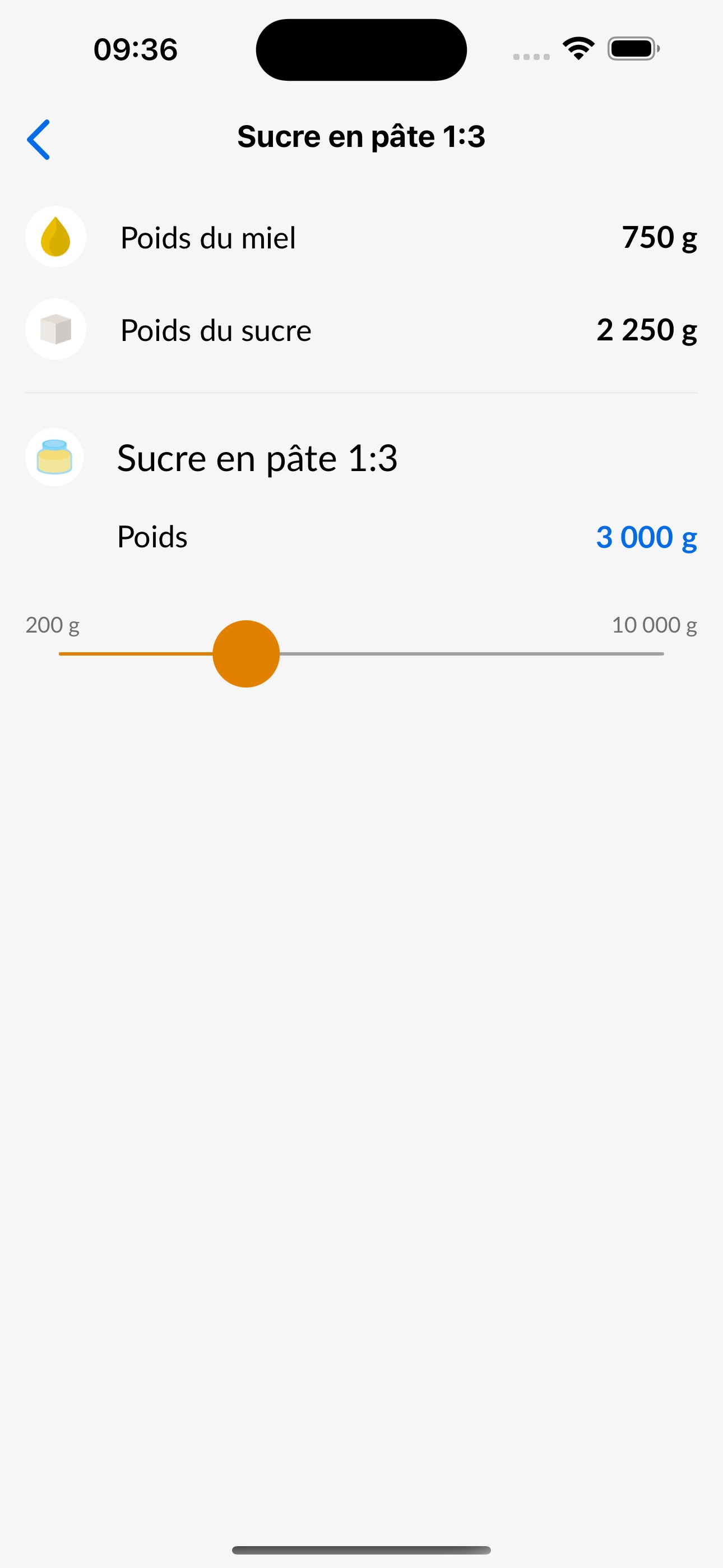Screen dimensions: 723x1568
Task: Tap the sugar paste jar icon
Action: 54,458
